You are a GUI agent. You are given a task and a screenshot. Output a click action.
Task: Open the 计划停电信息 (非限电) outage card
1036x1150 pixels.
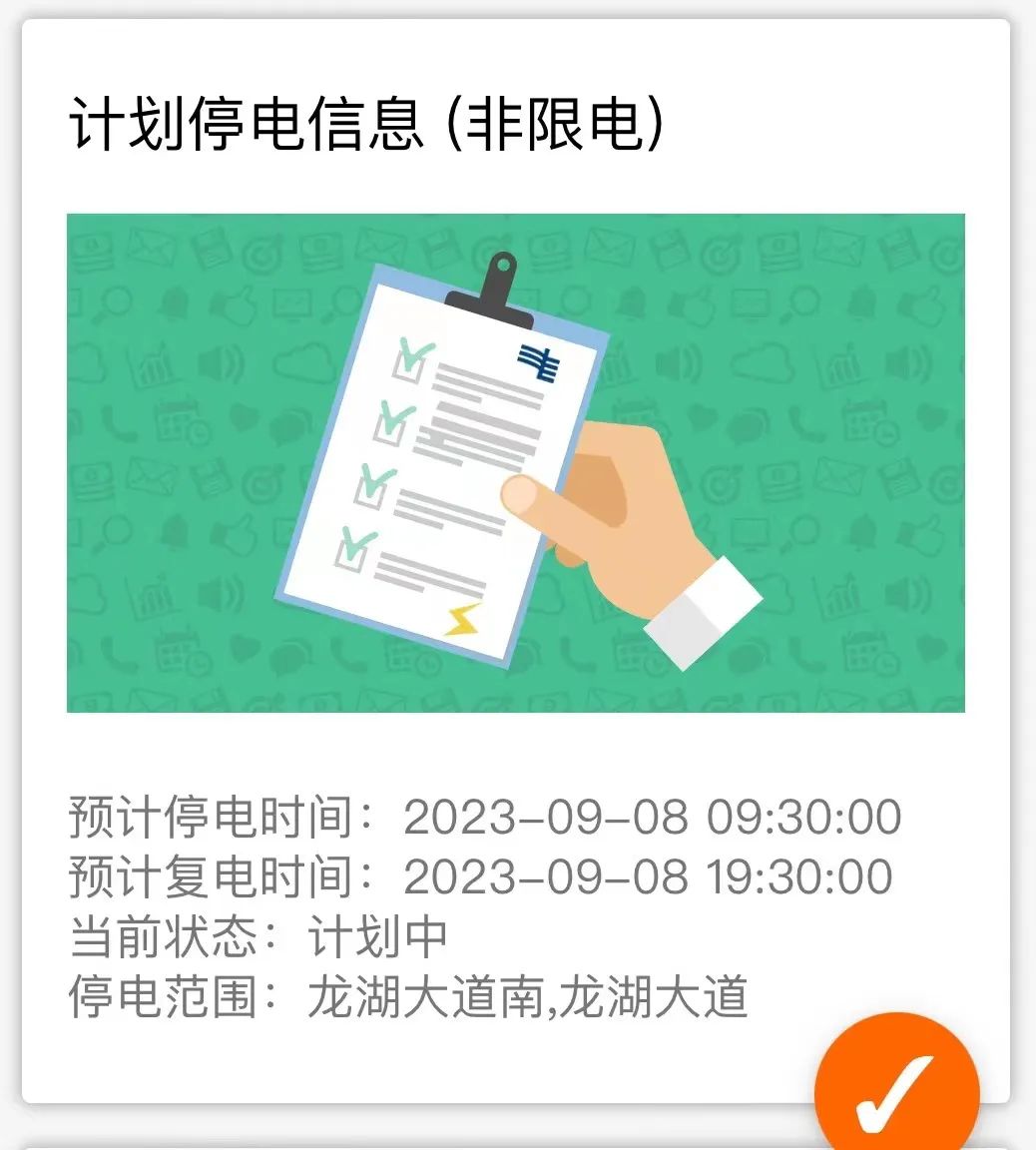[515, 462]
